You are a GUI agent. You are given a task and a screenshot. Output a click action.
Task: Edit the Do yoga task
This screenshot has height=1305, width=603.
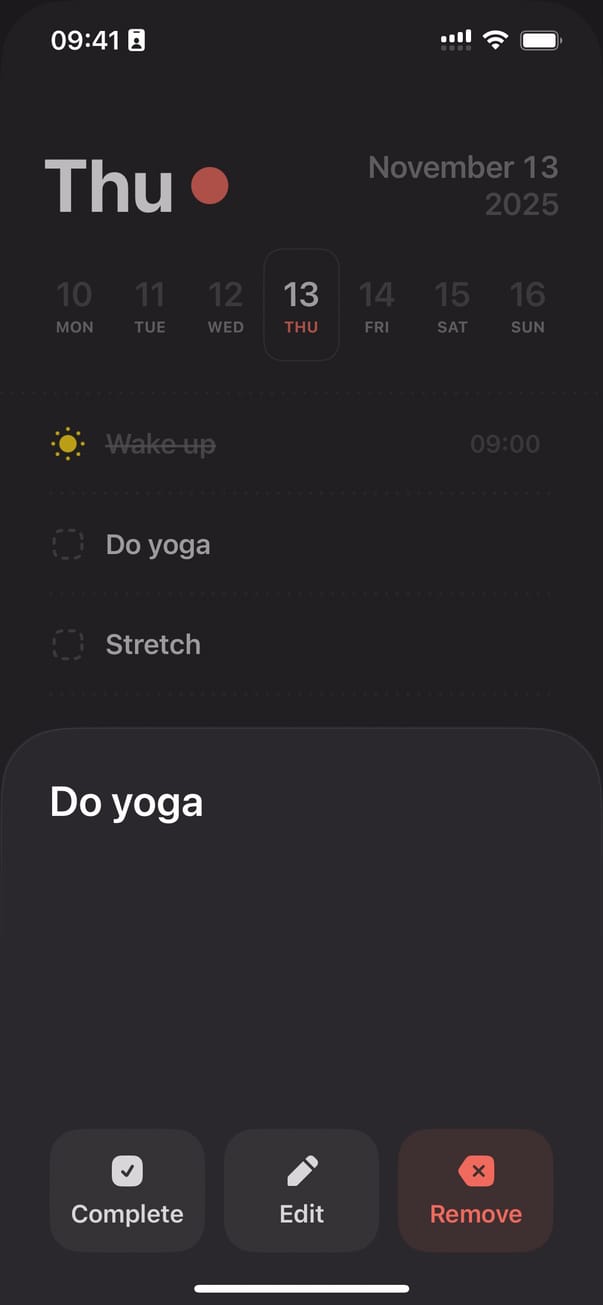point(301,1190)
